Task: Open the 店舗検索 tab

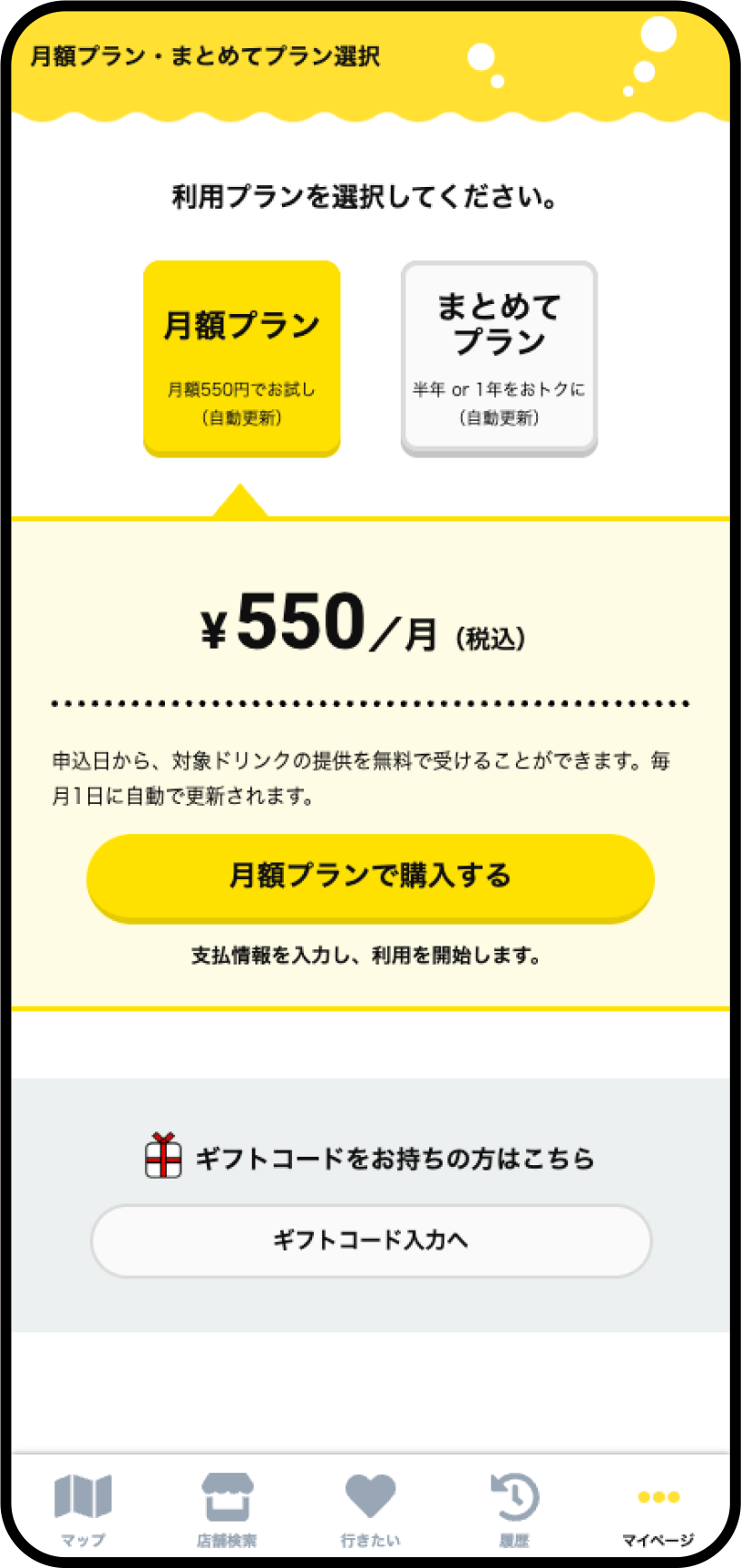Action: point(227,1510)
